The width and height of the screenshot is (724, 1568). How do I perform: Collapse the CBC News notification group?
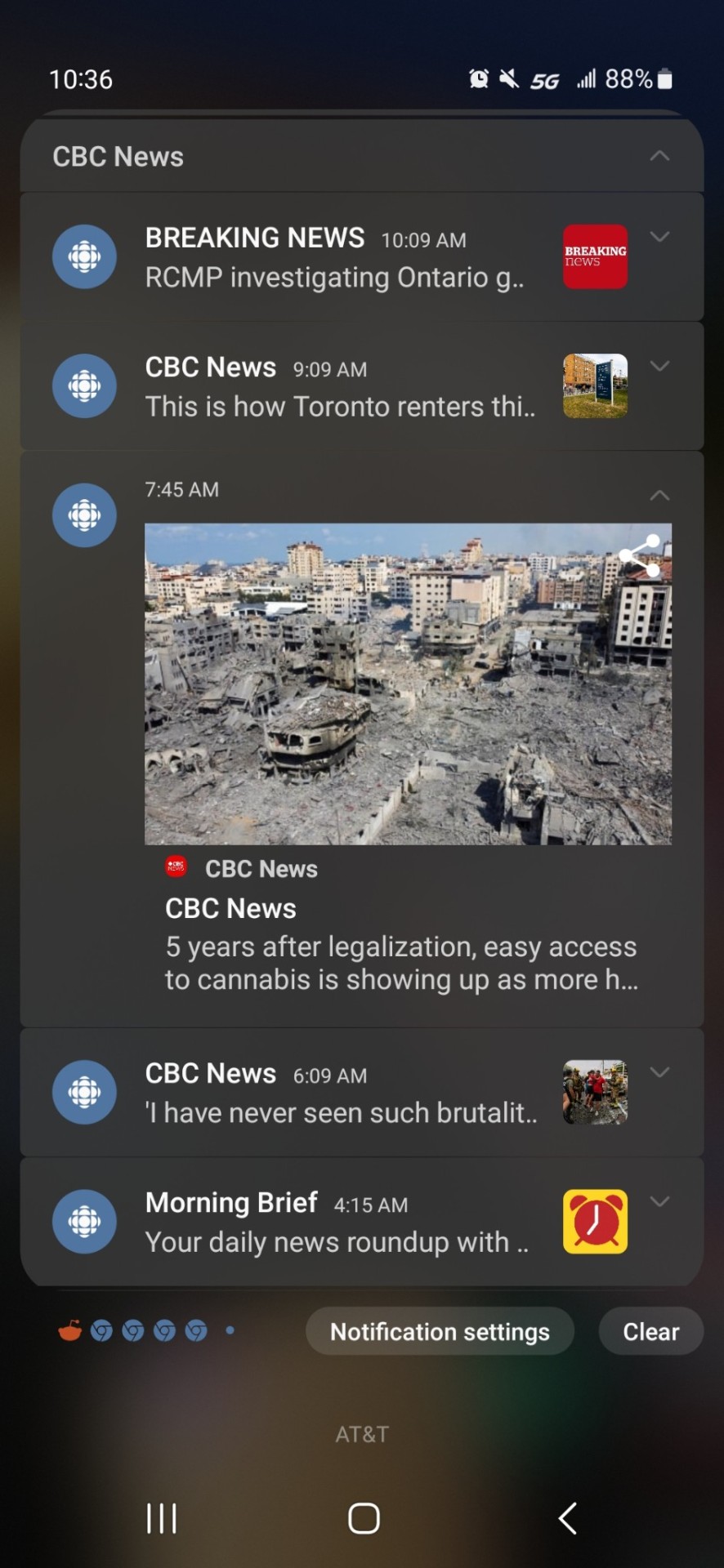pos(659,156)
